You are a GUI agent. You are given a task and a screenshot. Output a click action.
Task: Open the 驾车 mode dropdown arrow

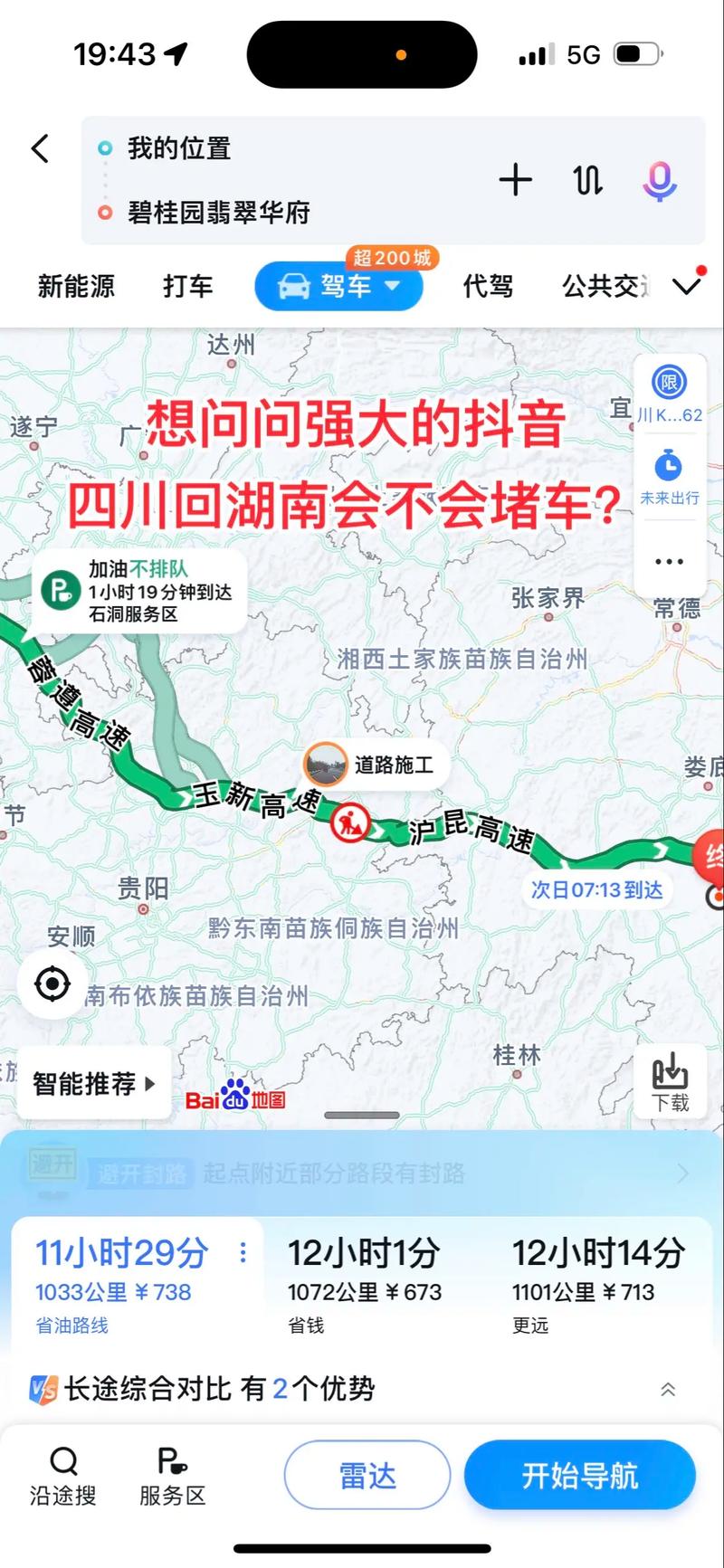(393, 286)
